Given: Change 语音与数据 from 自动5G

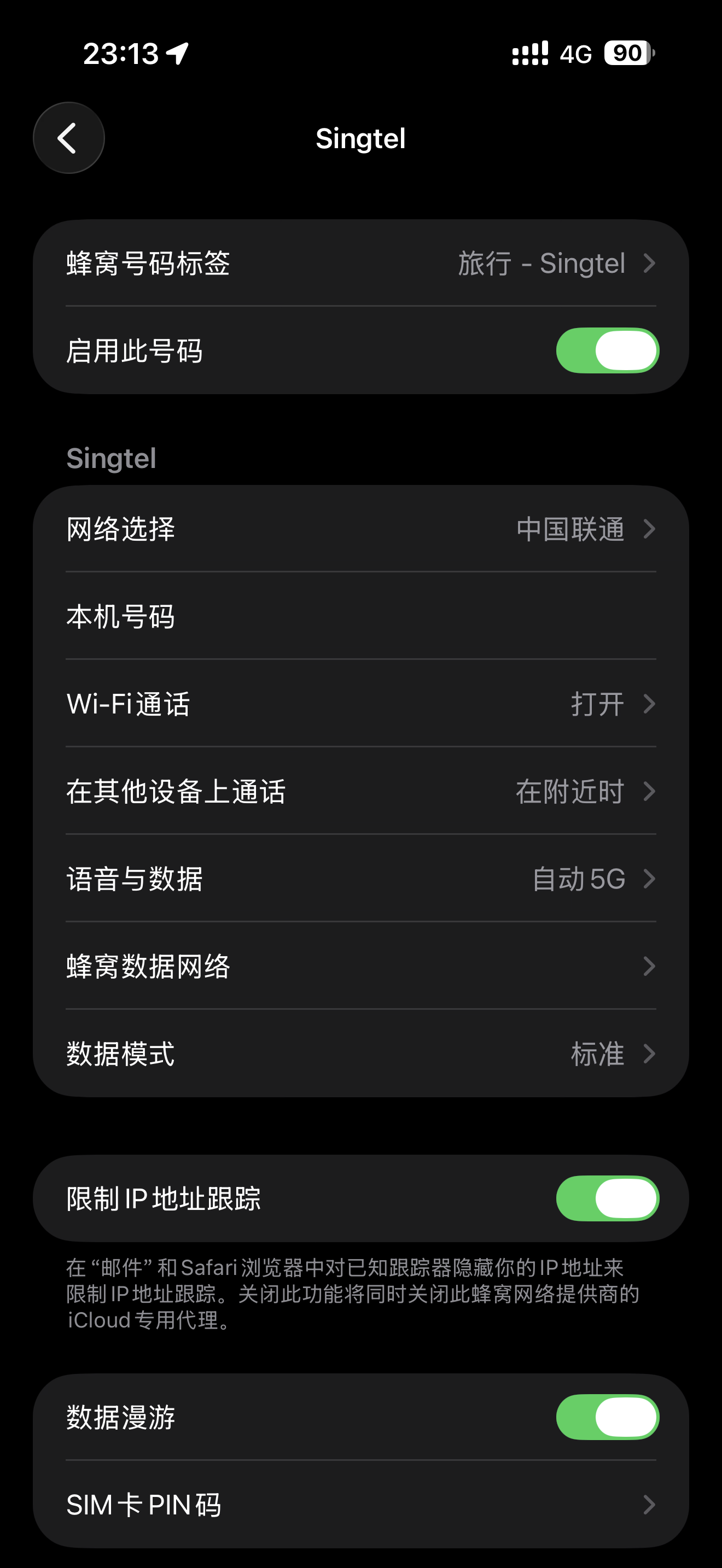Looking at the screenshot, I should tap(361, 879).
